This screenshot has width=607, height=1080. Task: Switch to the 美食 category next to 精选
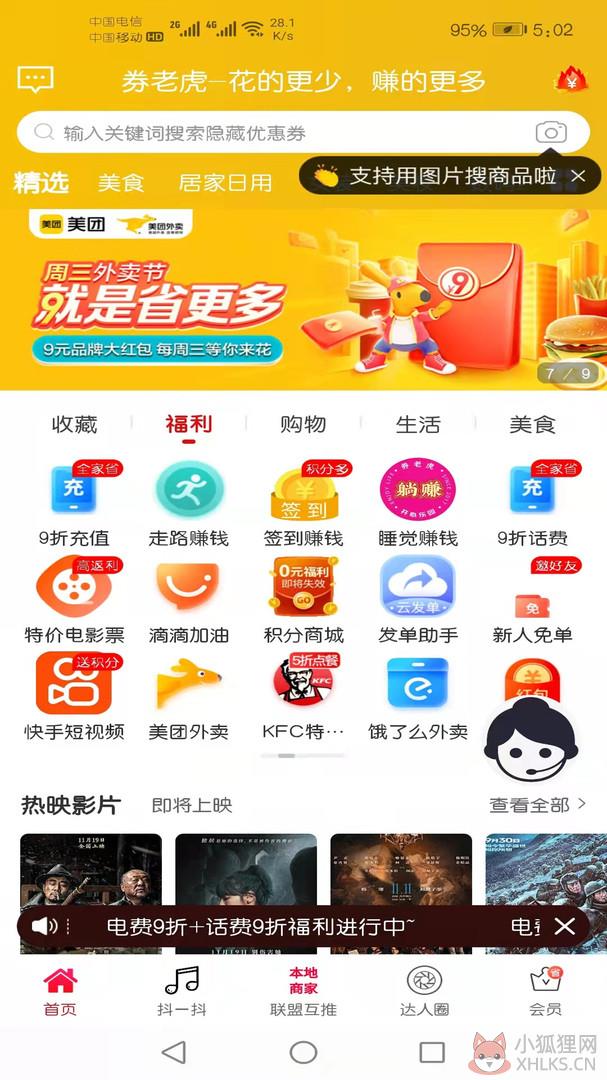tap(121, 183)
